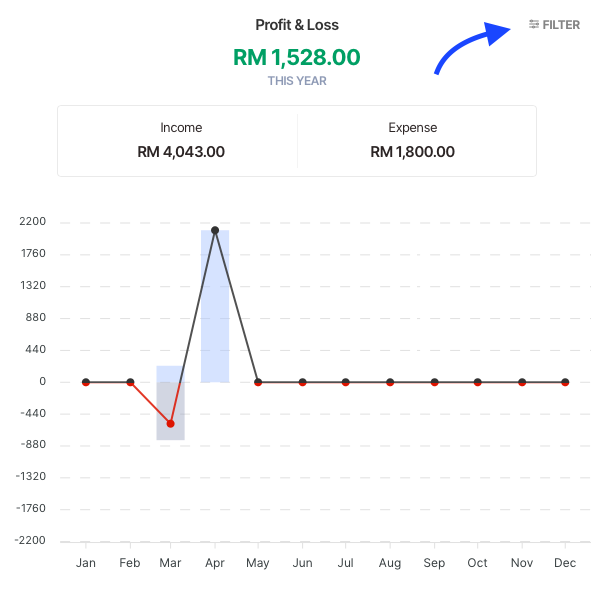
Task: Open the Filter options
Action: pos(554,25)
